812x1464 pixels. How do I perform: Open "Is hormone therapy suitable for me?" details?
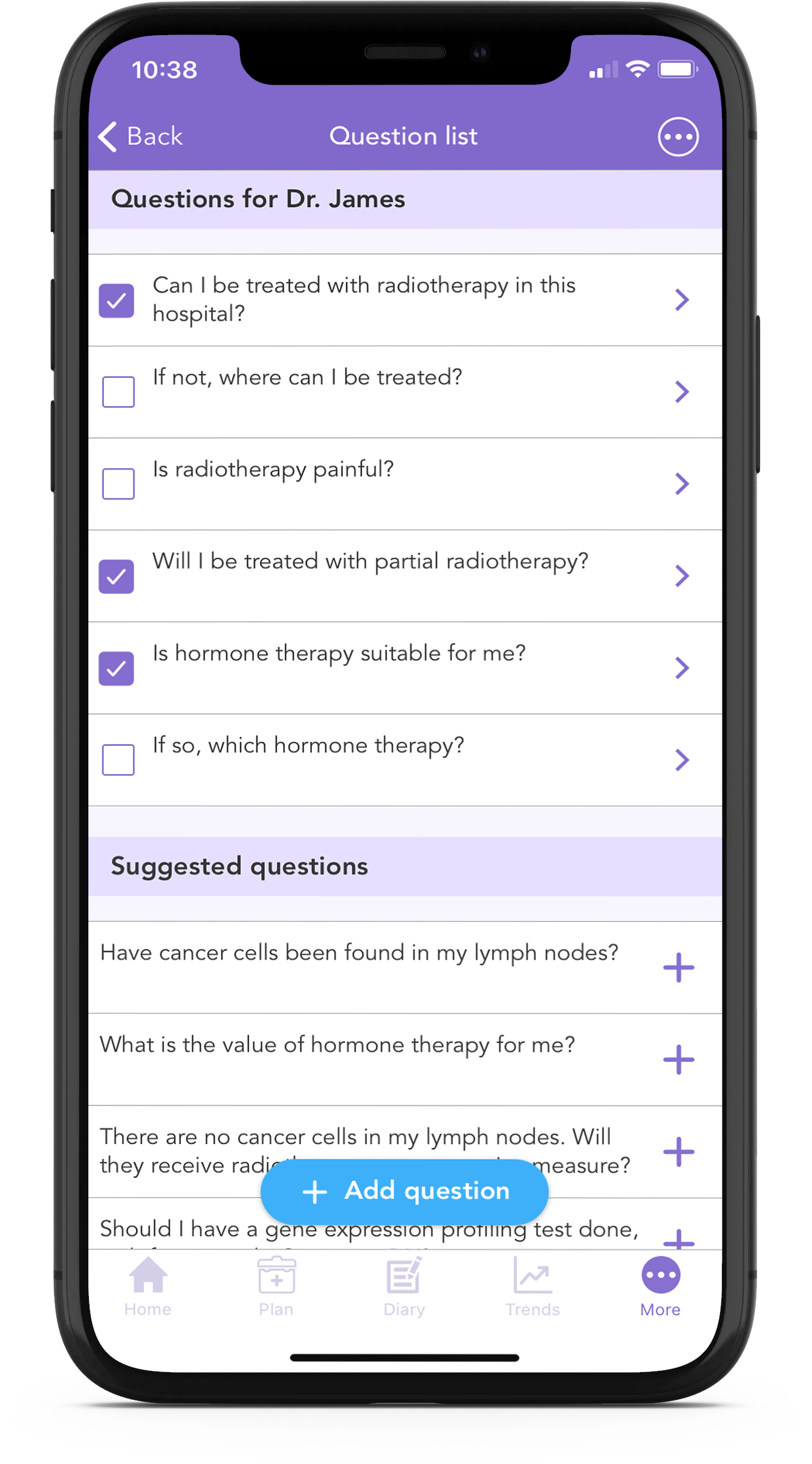coord(682,668)
